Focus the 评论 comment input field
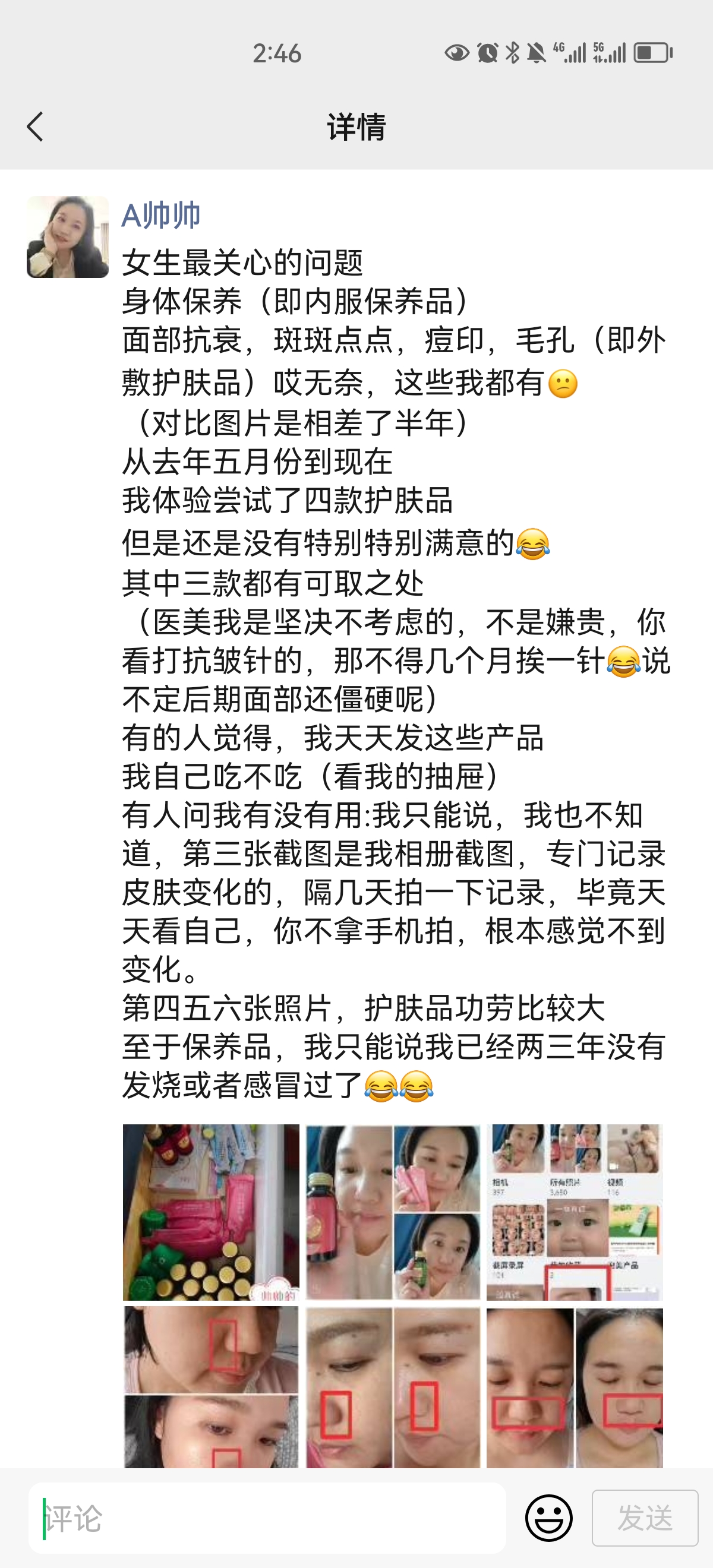Screen dimensions: 713x1568 [268, 1518]
